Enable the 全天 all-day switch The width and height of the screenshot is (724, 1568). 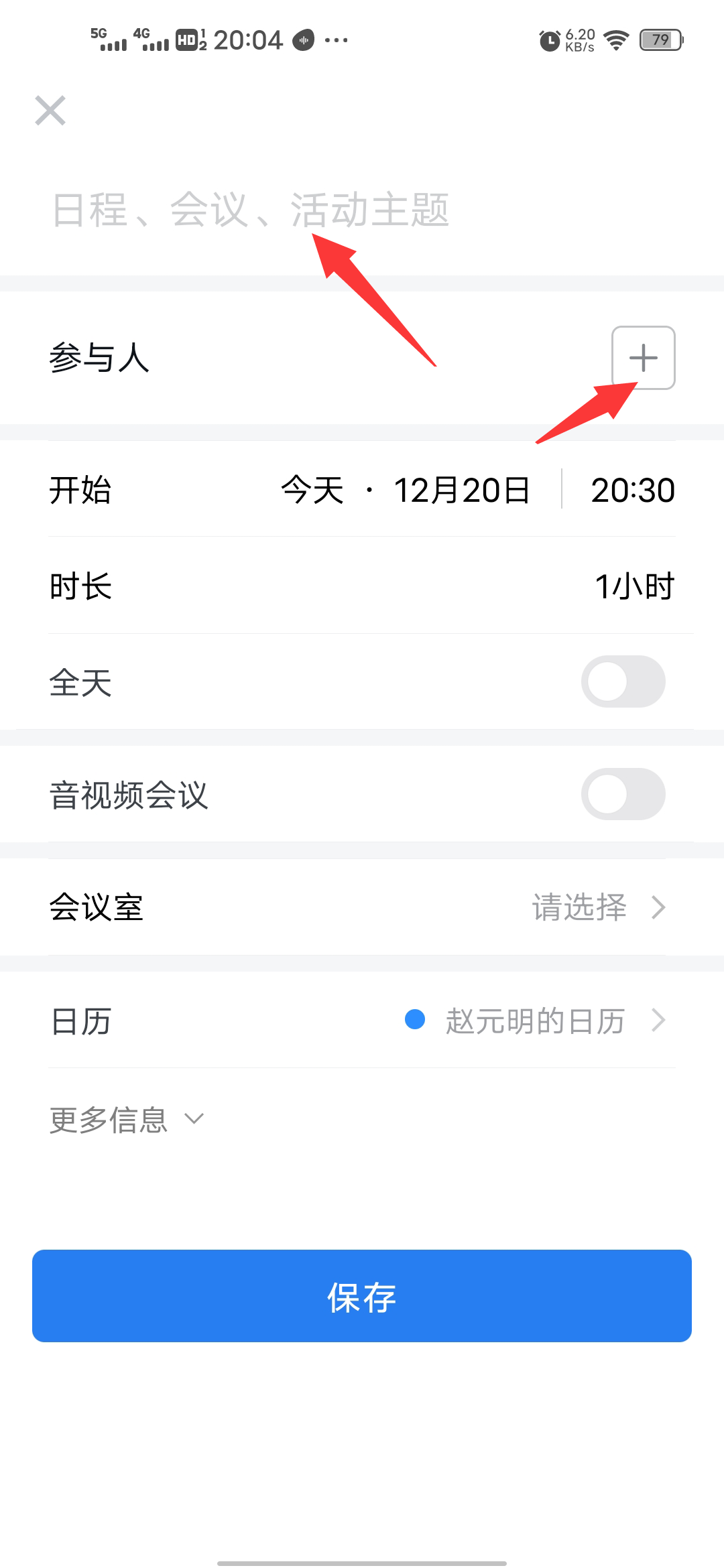point(623,681)
